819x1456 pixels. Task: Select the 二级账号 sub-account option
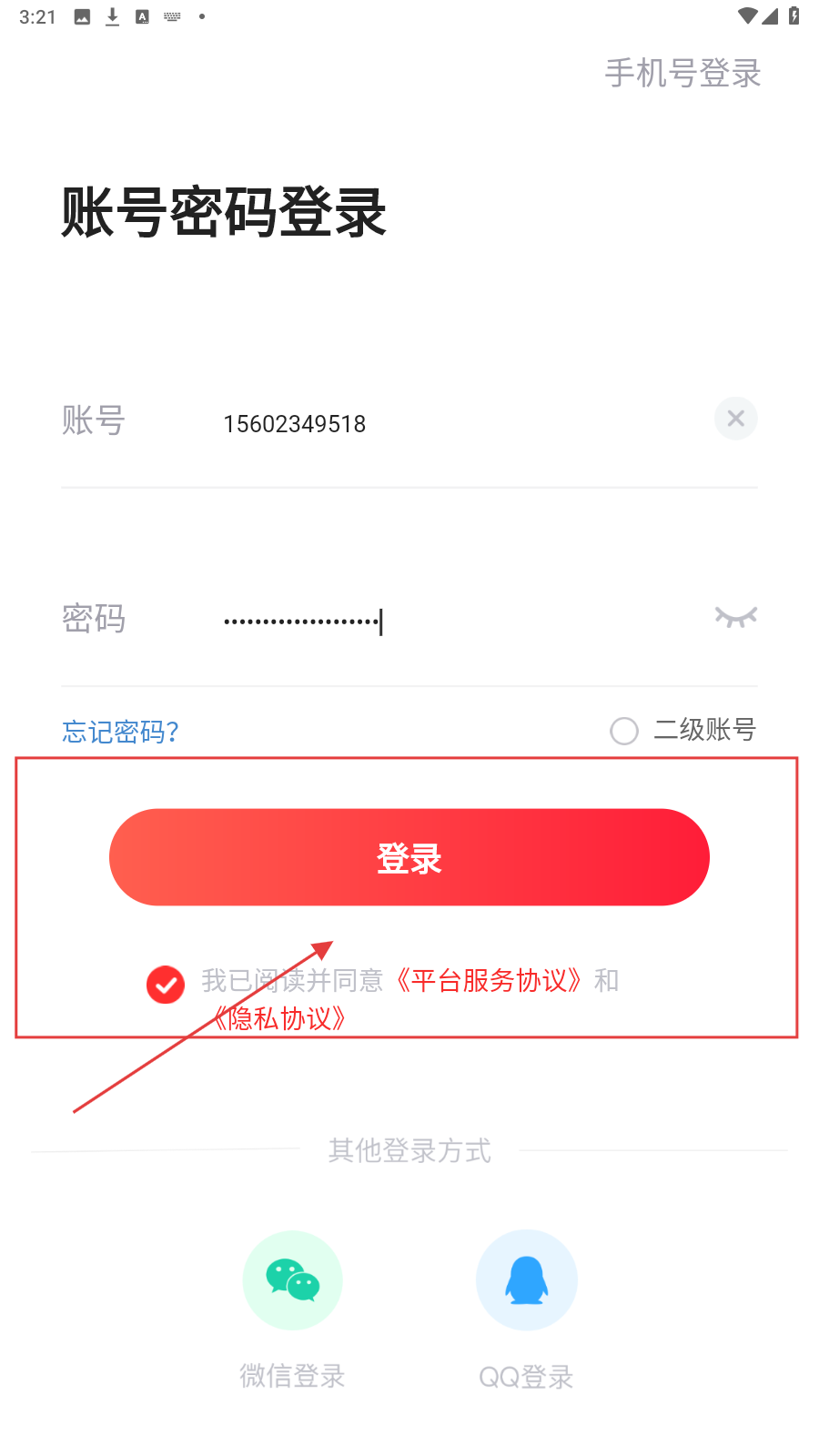coord(624,731)
